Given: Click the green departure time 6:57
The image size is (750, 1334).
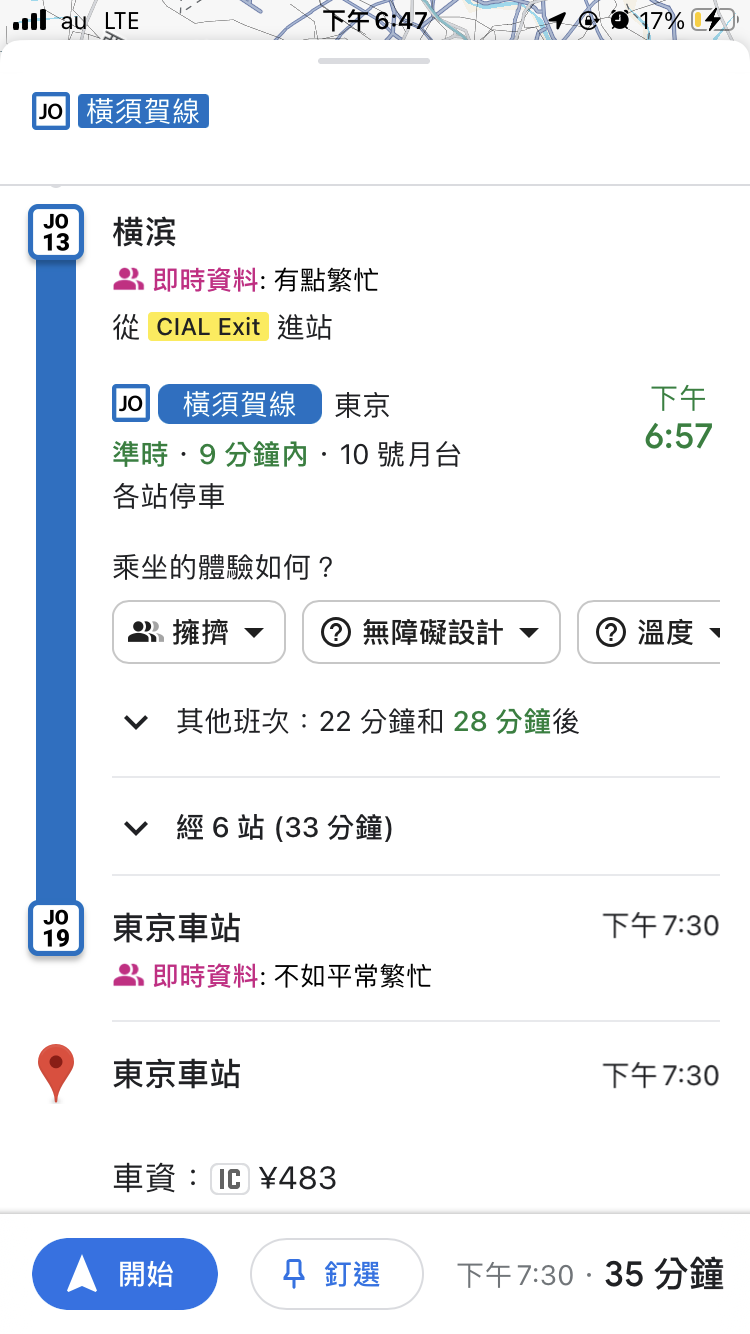Looking at the screenshot, I should tap(678, 438).
